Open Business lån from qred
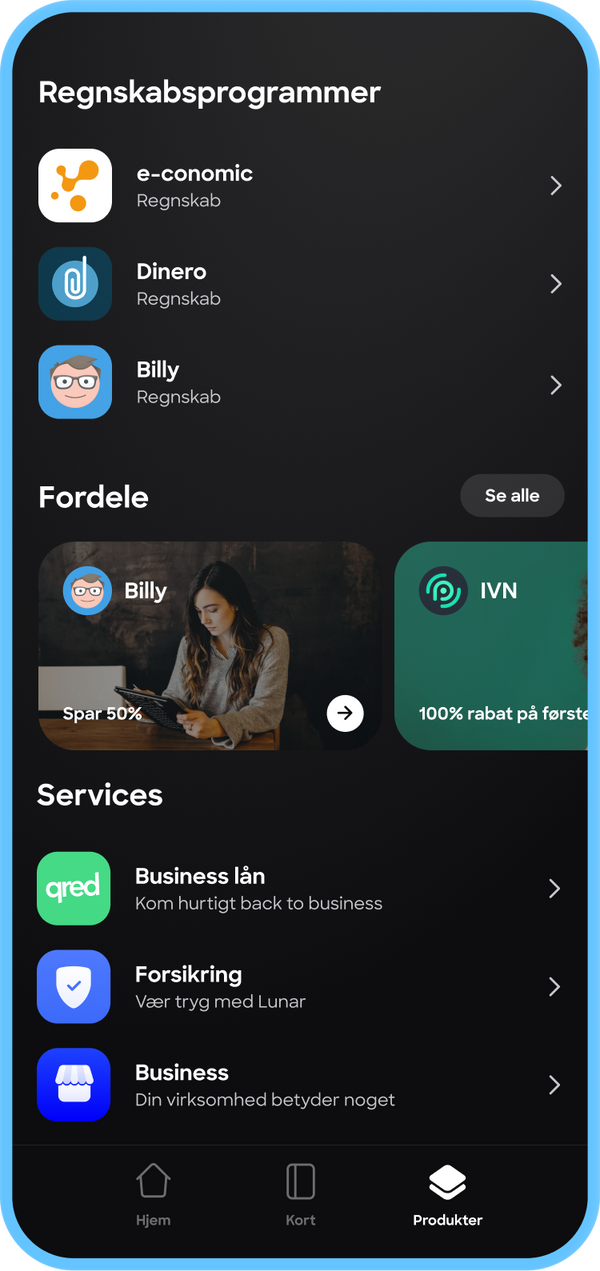Screen dimensions: 600x1271 pyautogui.click(x=300, y=889)
